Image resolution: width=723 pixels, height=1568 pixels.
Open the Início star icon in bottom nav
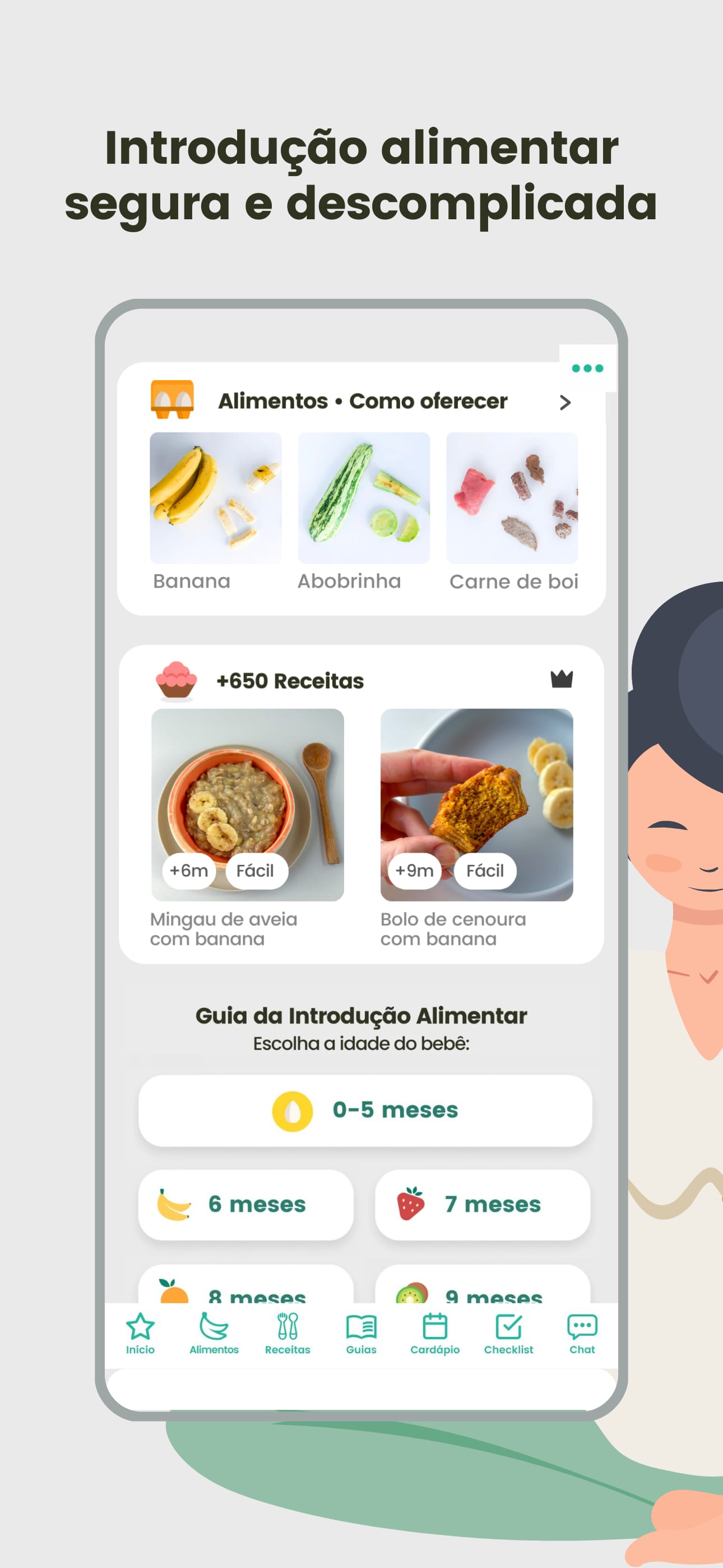[x=141, y=1326]
